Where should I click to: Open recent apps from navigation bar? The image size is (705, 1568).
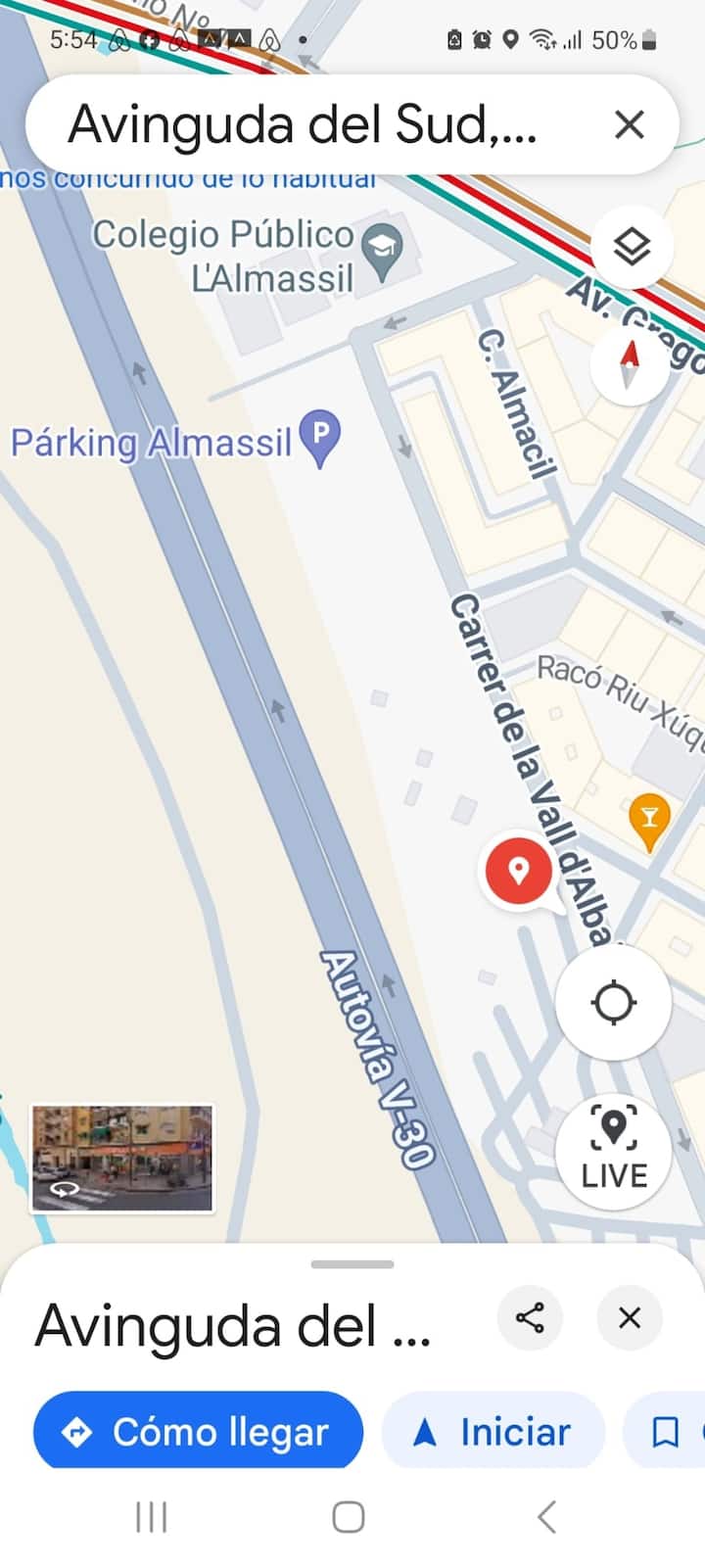[152, 1517]
